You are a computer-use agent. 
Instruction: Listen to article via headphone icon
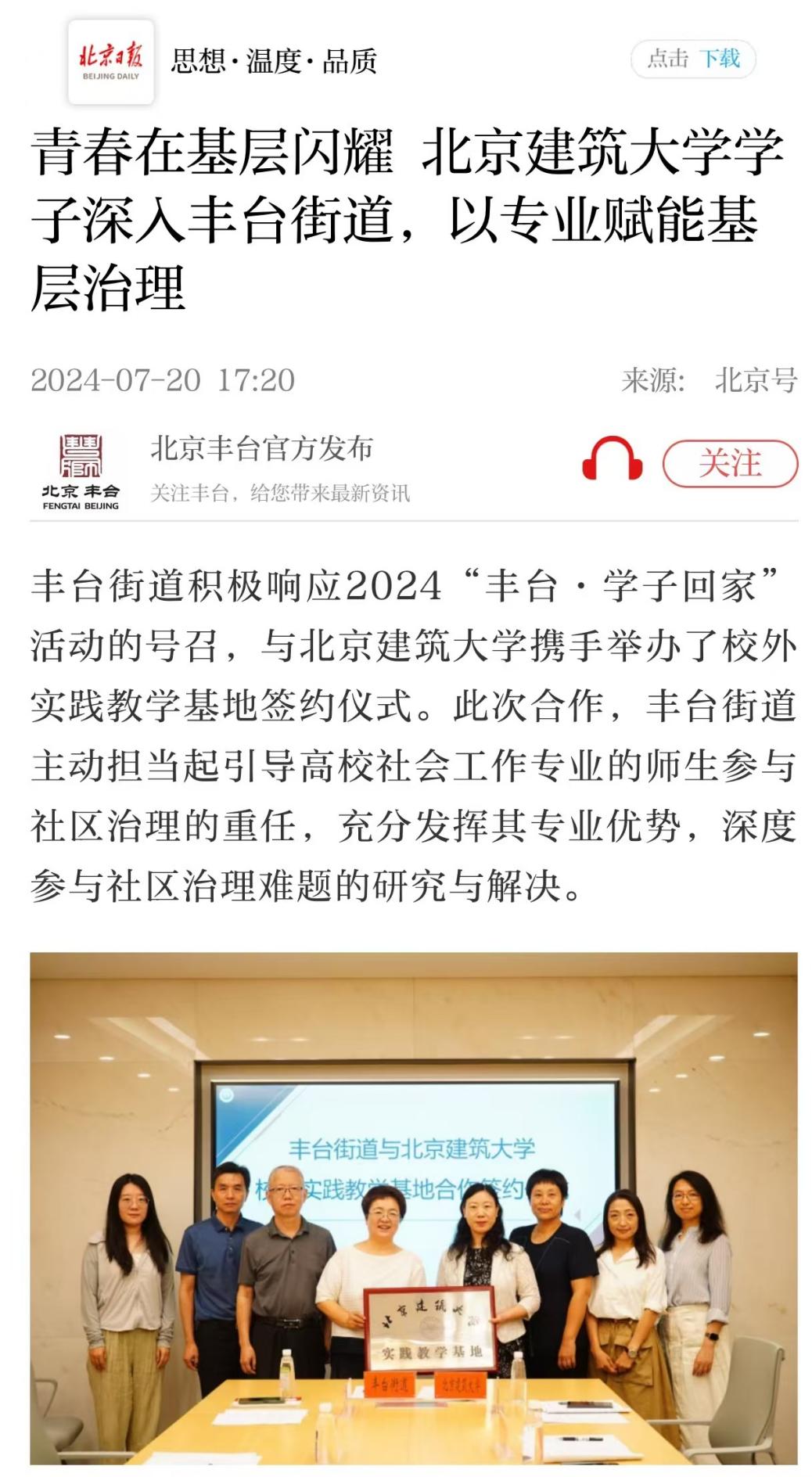coord(612,460)
